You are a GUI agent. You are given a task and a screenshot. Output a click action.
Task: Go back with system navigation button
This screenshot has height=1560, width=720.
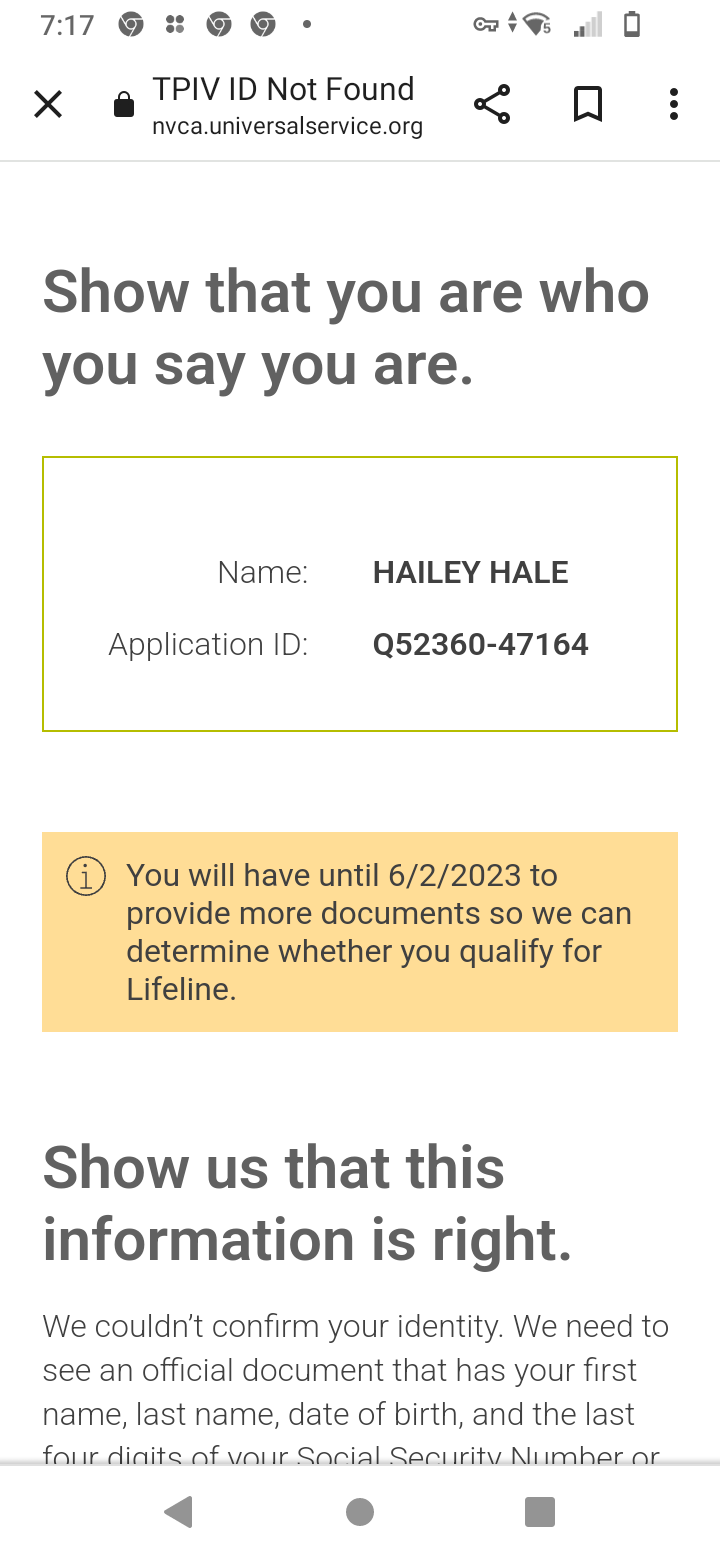tap(179, 1512)
